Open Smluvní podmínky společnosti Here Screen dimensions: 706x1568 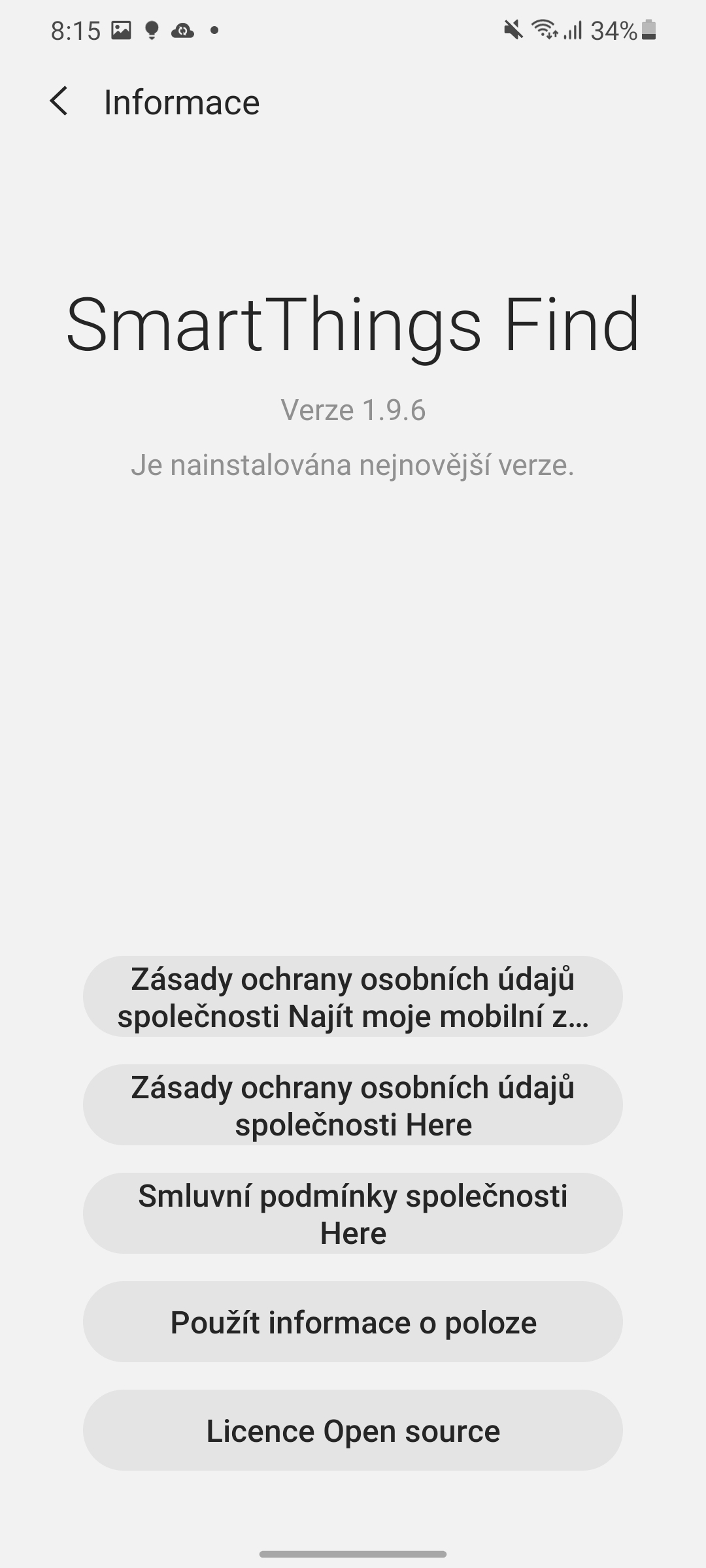click(353, 1214)
